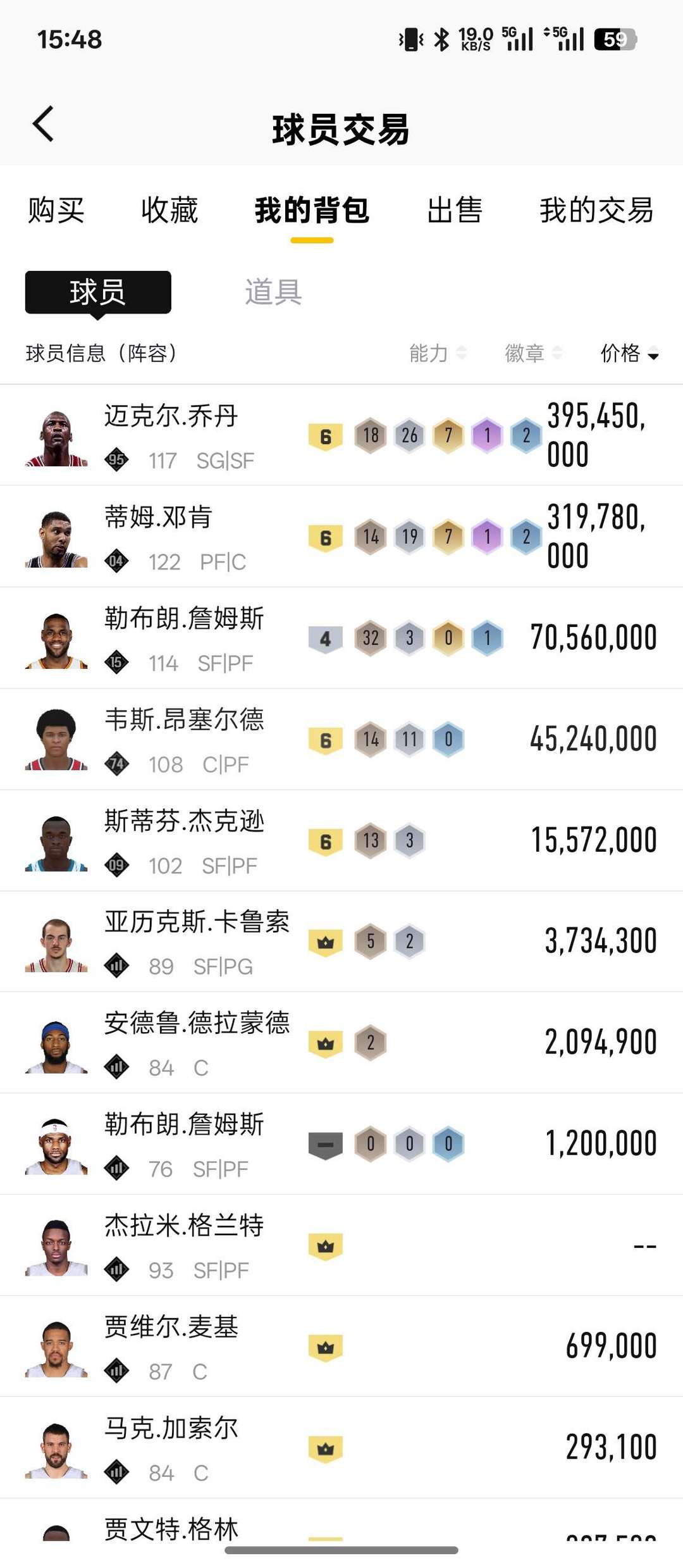Open the 出售 tab

coord(454,210)
